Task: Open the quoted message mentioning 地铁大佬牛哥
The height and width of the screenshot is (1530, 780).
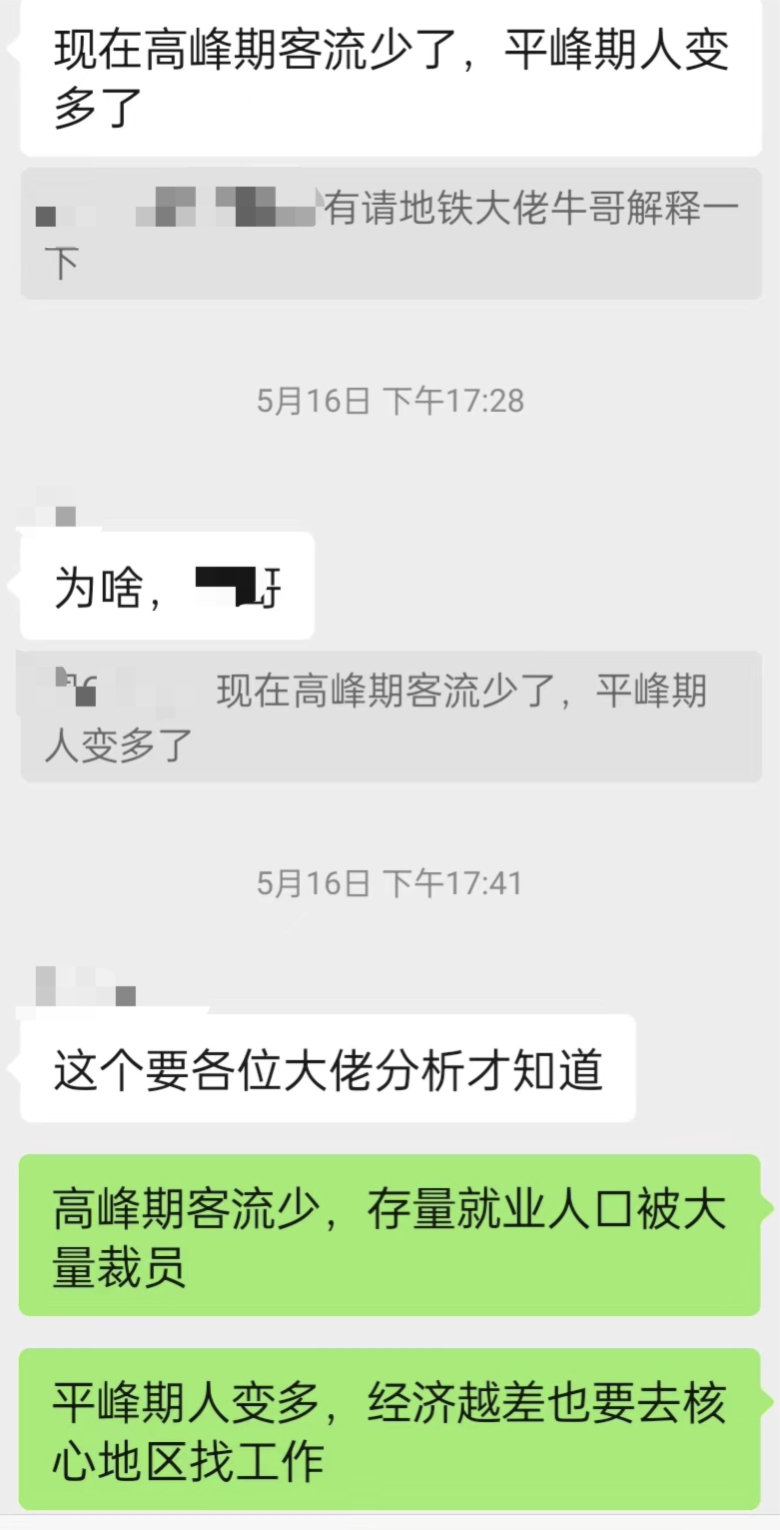Action: (x=390, y=234)
